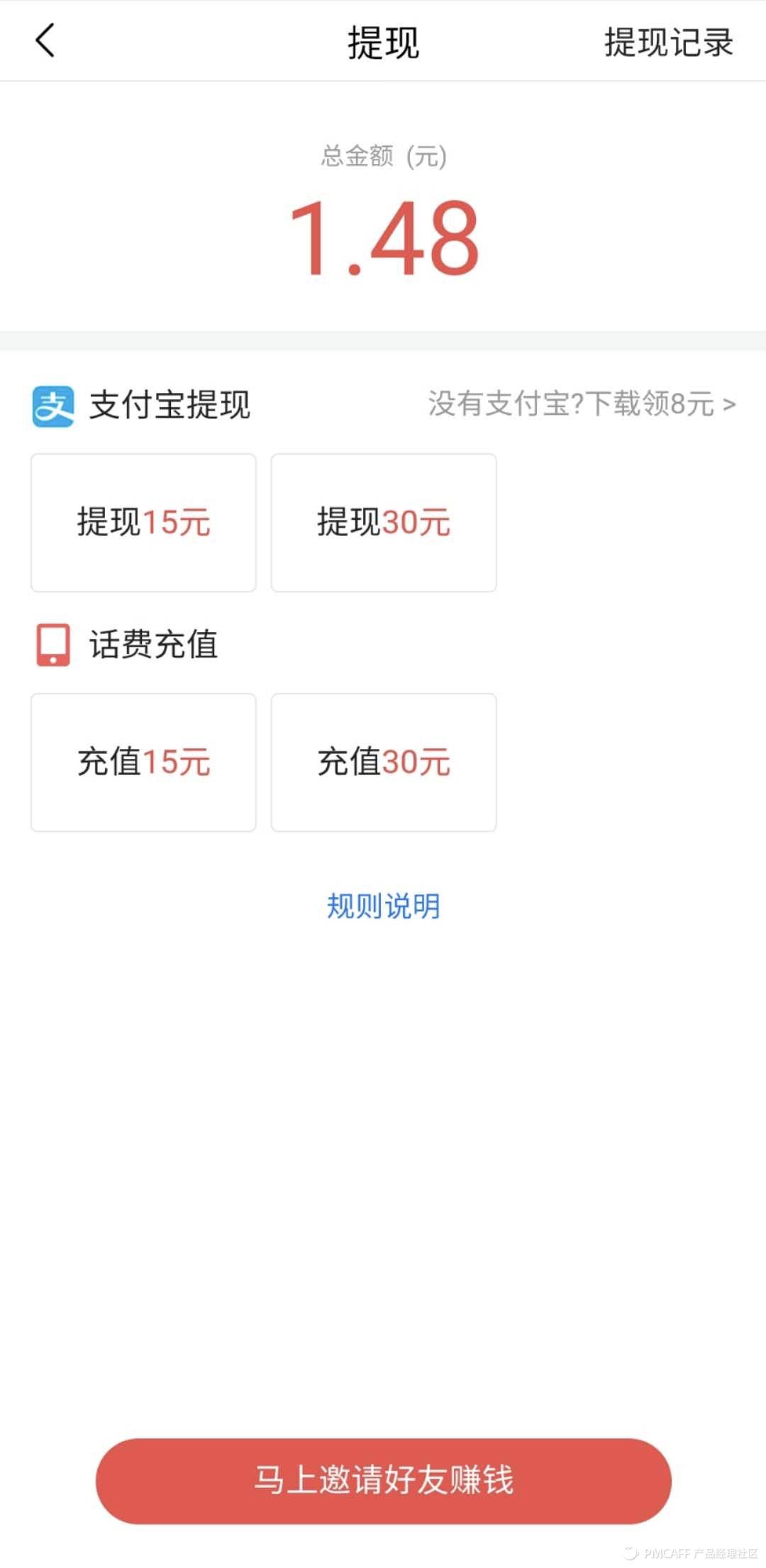Click the 总金额 (元) label

click(383, 157)
